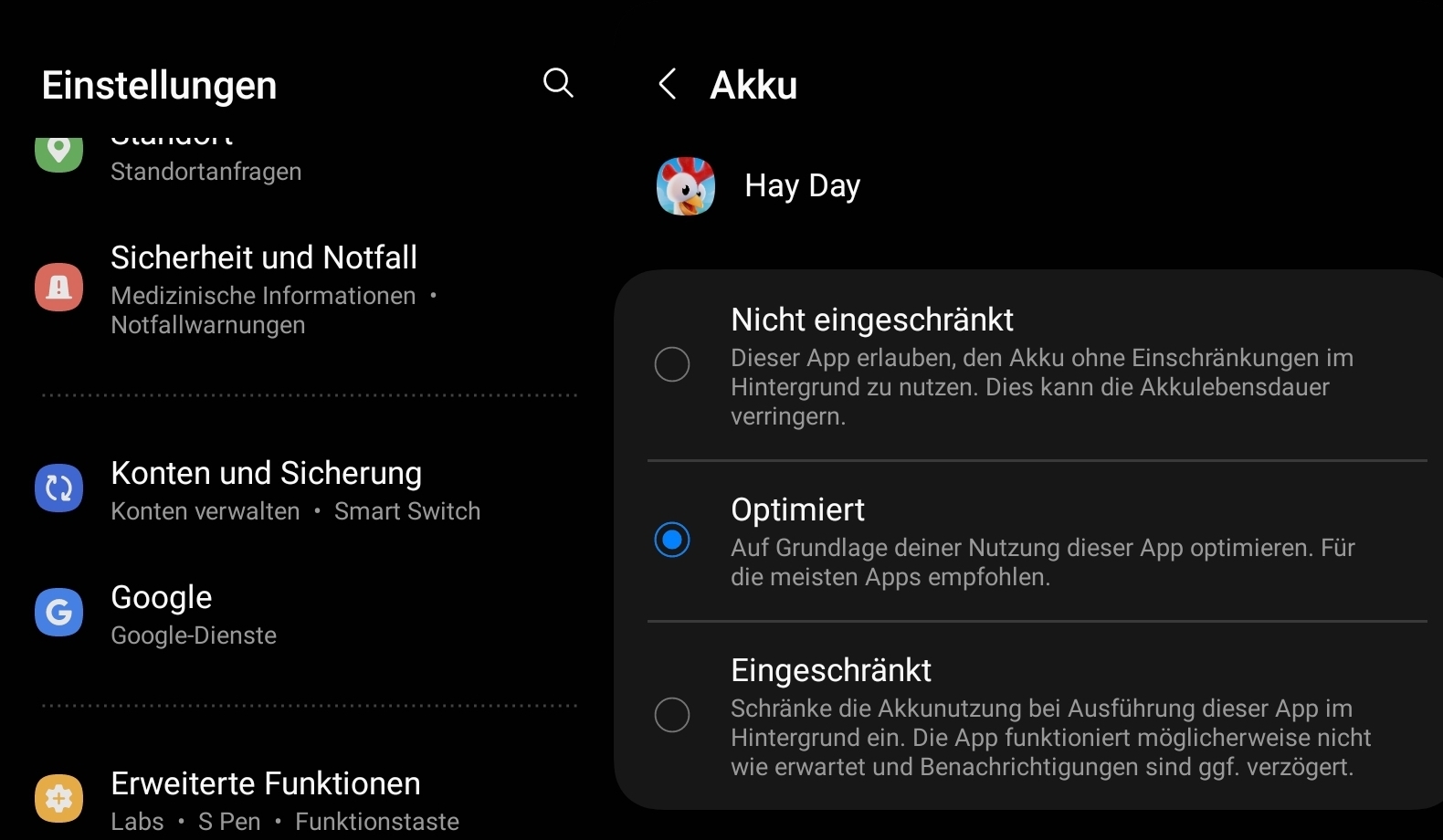The width and height of the screenshot is (1443, 840).
Task: Go back from the Akku screen
Action: [x=668, y=84]
